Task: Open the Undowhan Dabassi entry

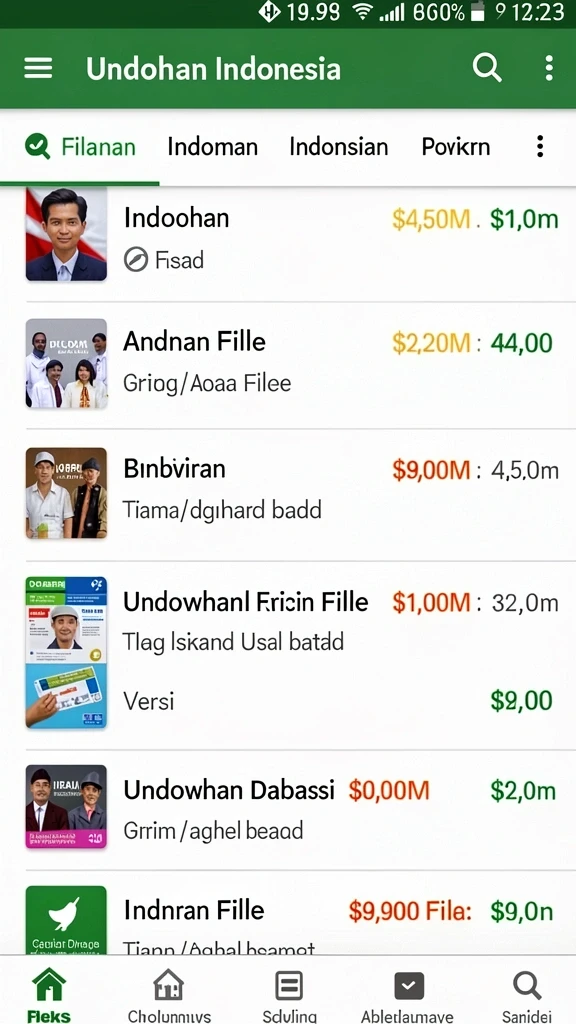Action: [288, 810]
